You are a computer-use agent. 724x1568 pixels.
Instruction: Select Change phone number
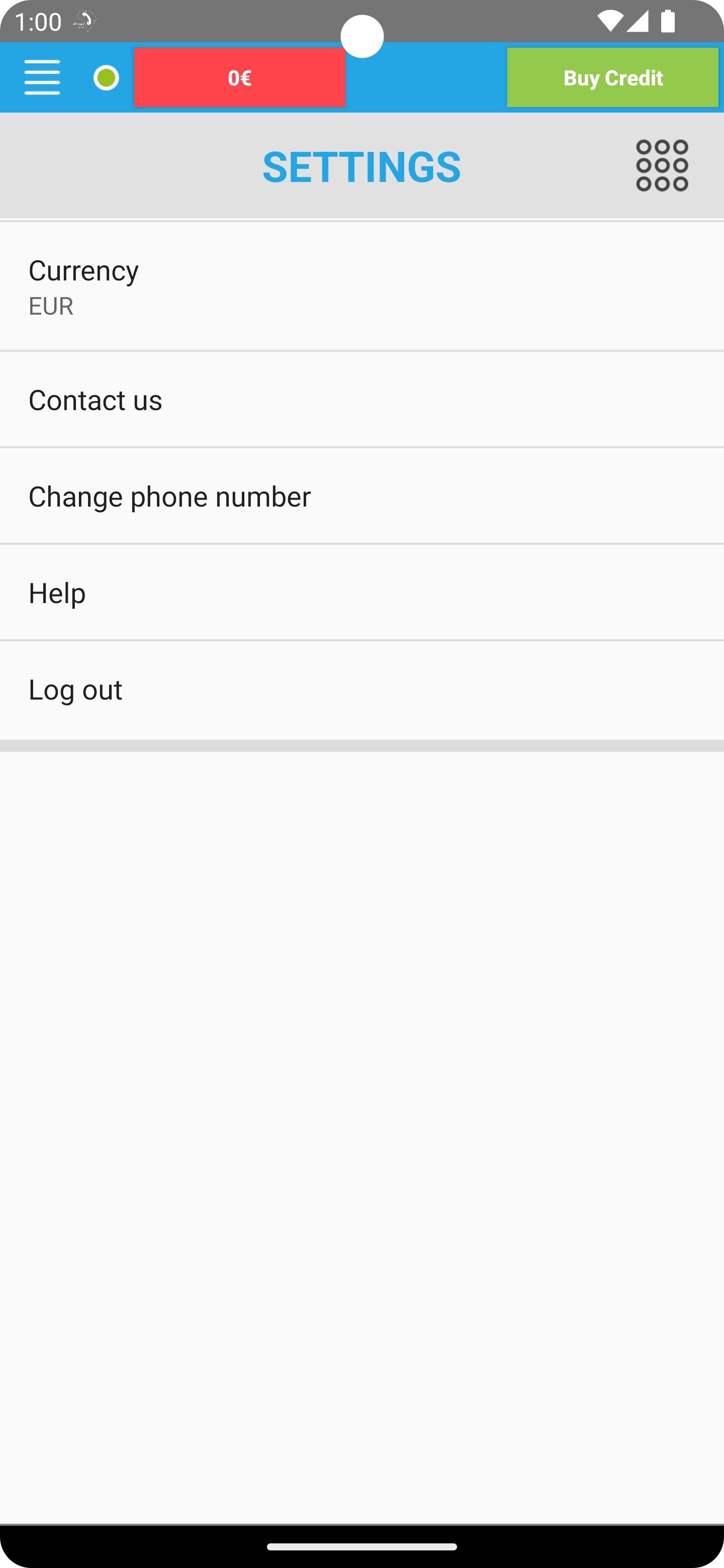[x=361, y=496]
